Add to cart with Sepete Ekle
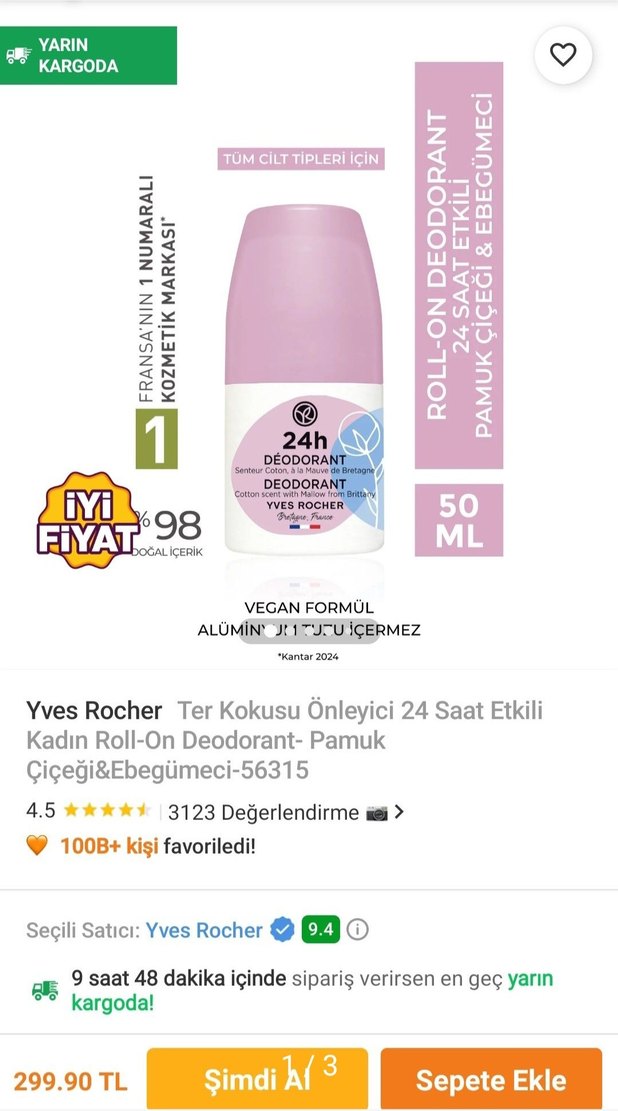This screenshot has width=618, height=1111. (491, 1079)
